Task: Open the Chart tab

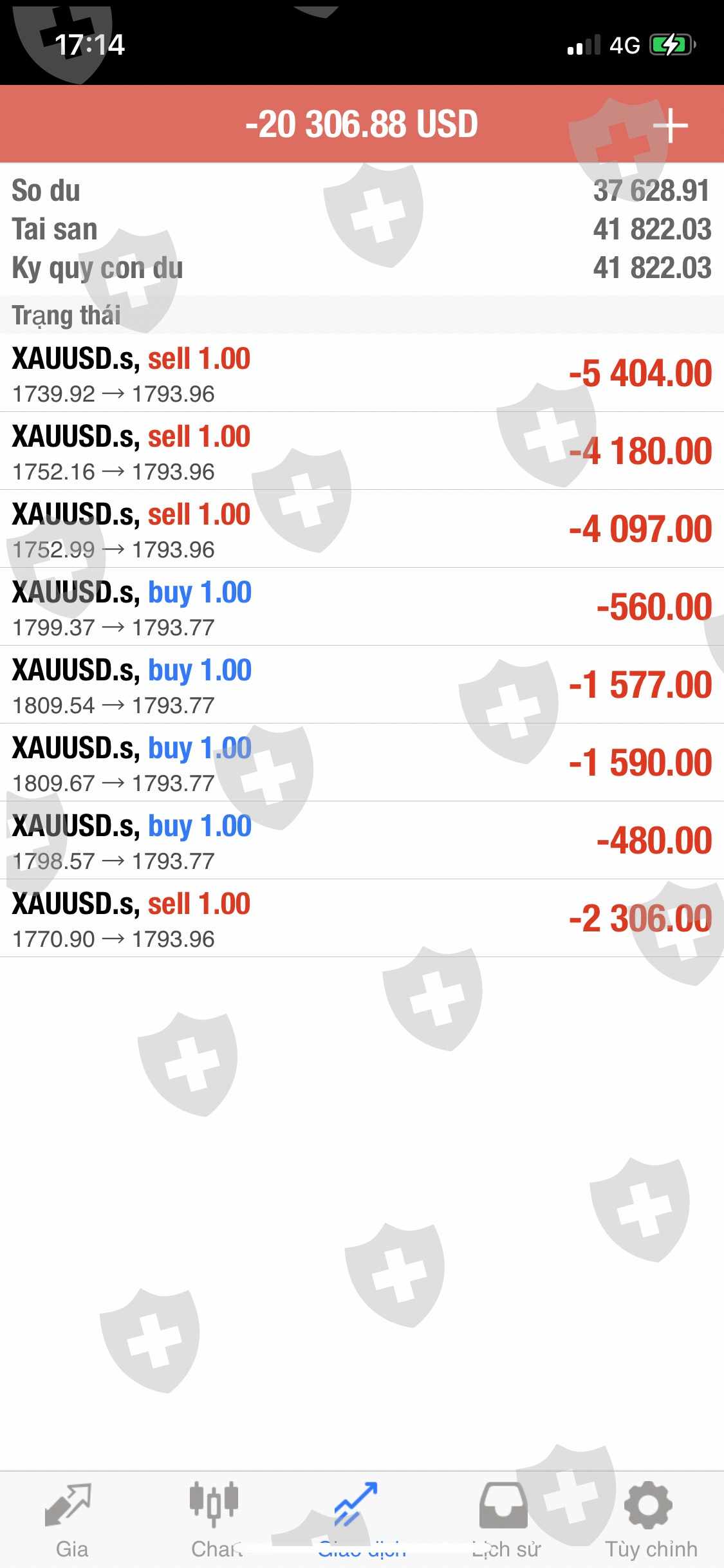Action: click(215, 1519)
